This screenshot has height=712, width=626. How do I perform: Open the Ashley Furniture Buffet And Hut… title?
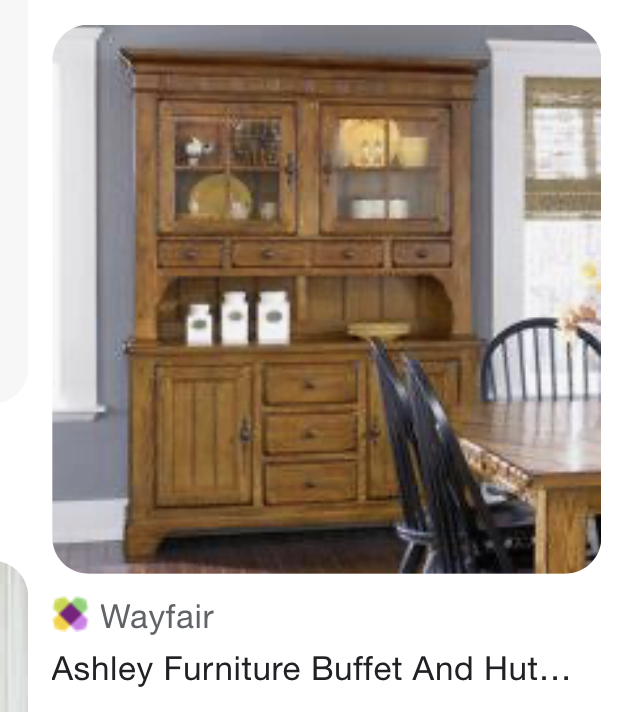[310, 668]
